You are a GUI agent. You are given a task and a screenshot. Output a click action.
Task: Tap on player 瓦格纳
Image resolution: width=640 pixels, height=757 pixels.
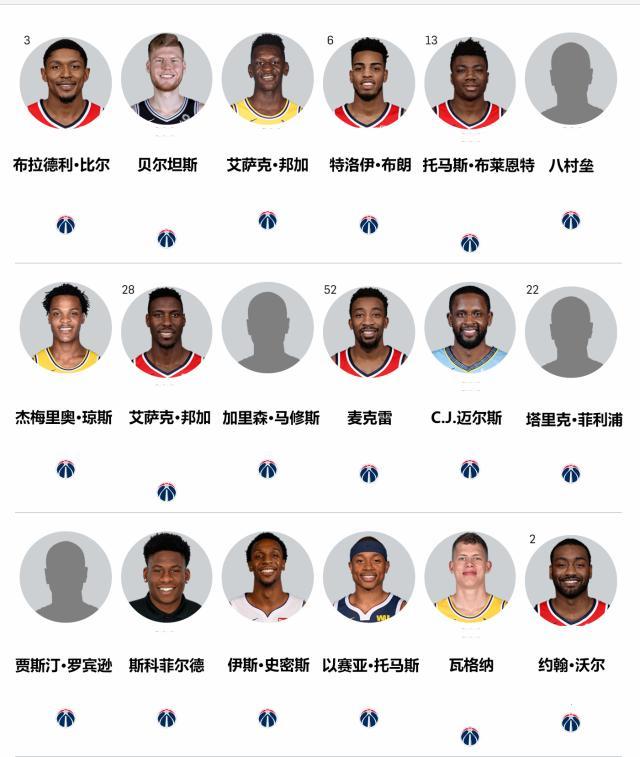[470, 577]
